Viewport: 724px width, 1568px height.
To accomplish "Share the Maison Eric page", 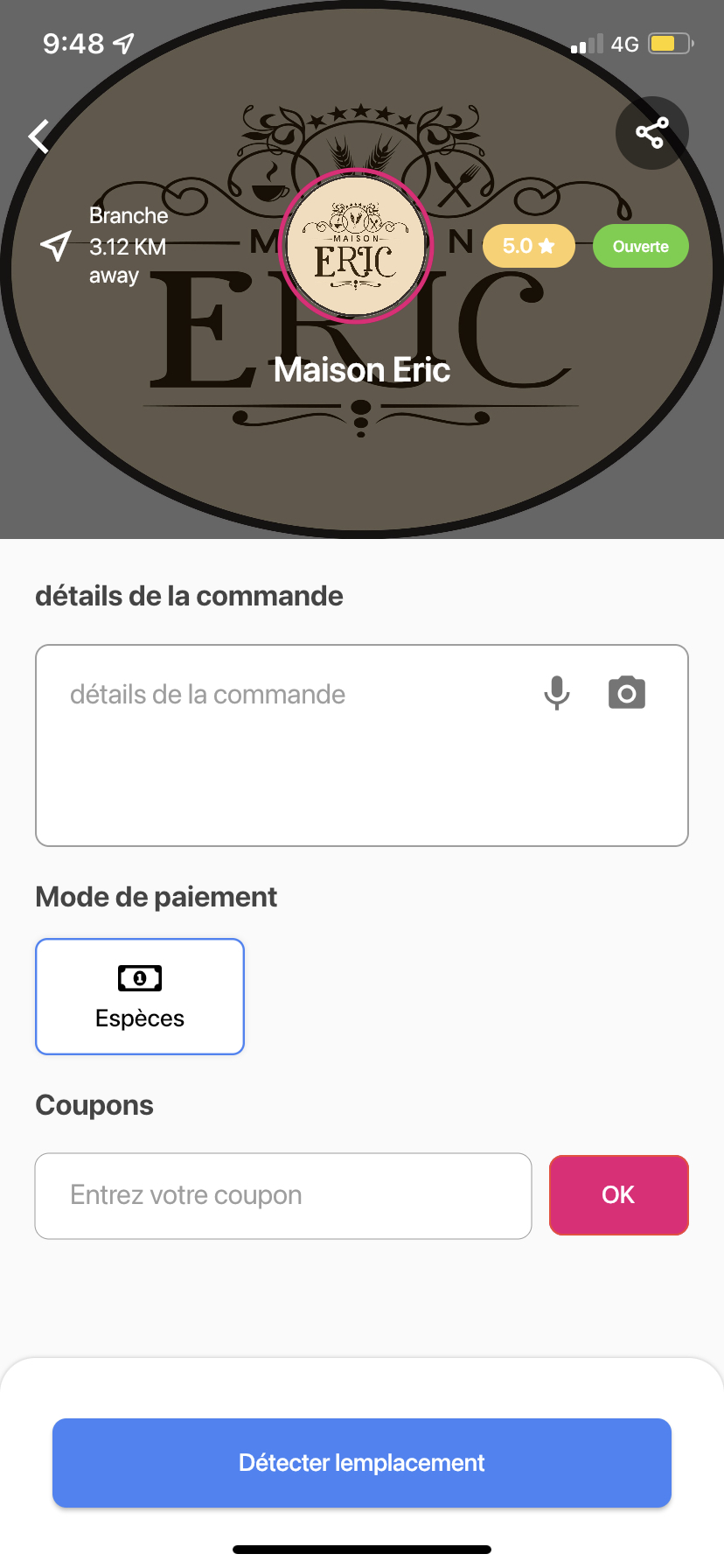I will click(651, 133).
